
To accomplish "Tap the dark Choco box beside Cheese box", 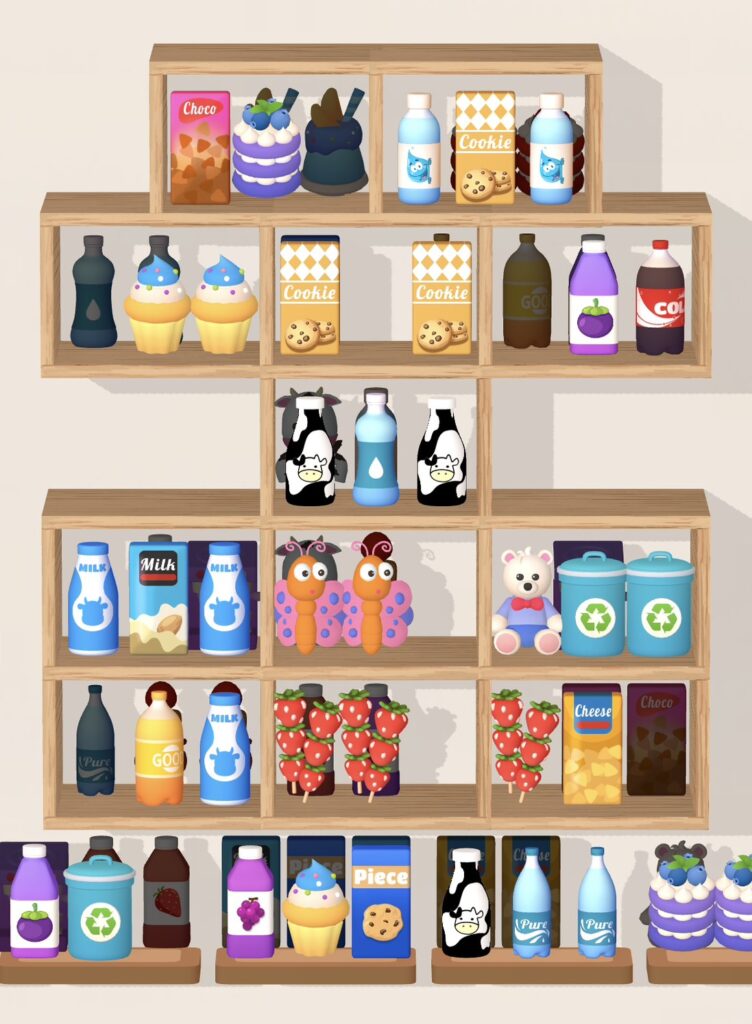I will (x=656, y=740).
